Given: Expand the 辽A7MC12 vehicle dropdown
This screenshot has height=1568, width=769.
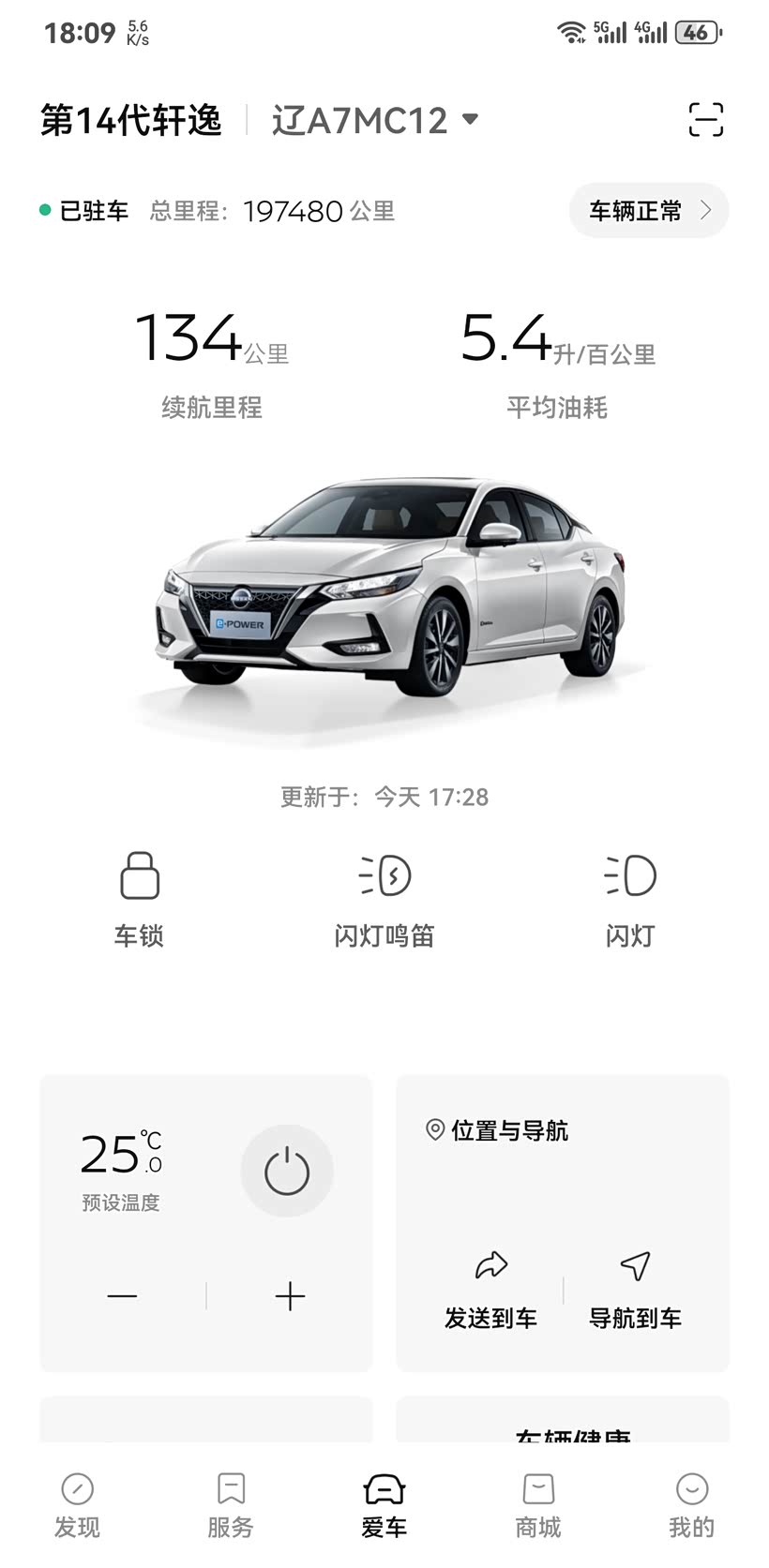Looking at the screenshot, I should tap(375, 120).
